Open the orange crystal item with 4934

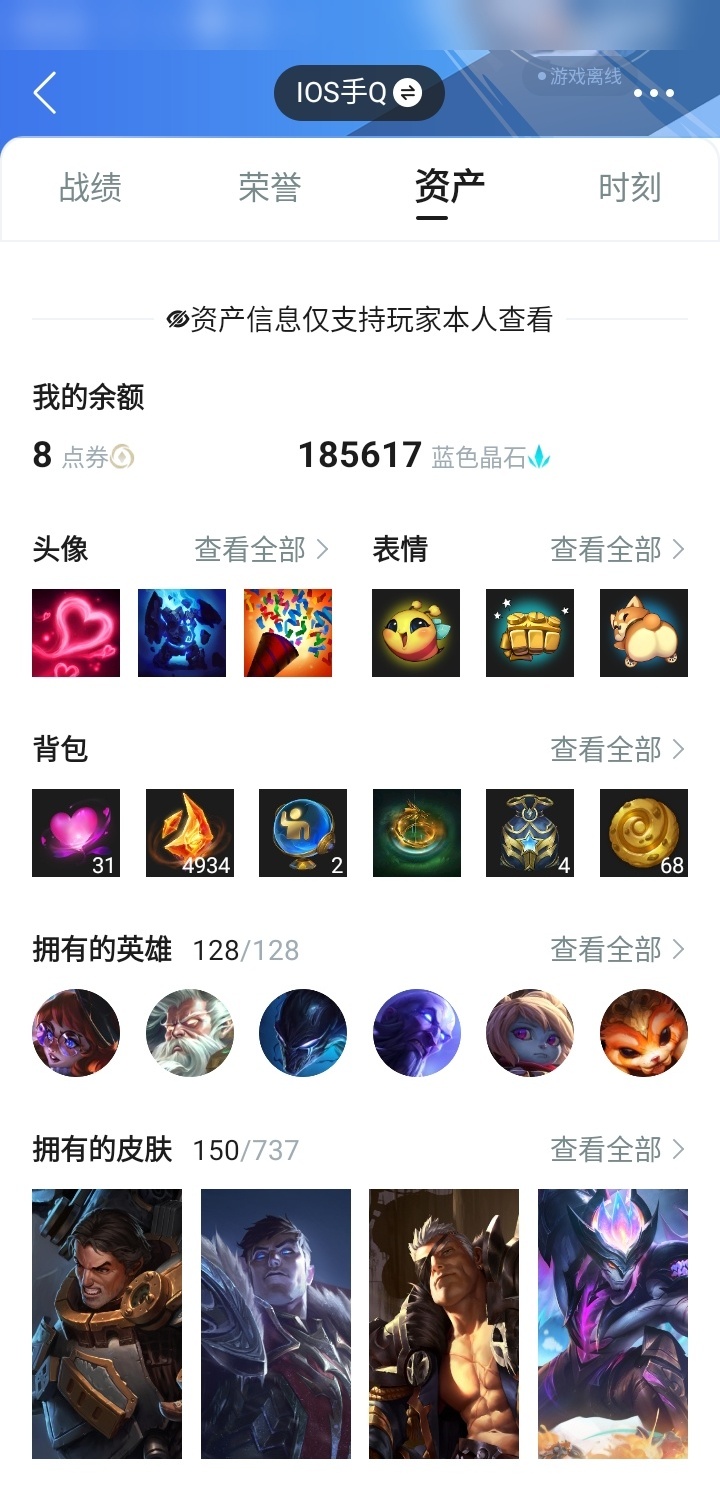[190, 833]
